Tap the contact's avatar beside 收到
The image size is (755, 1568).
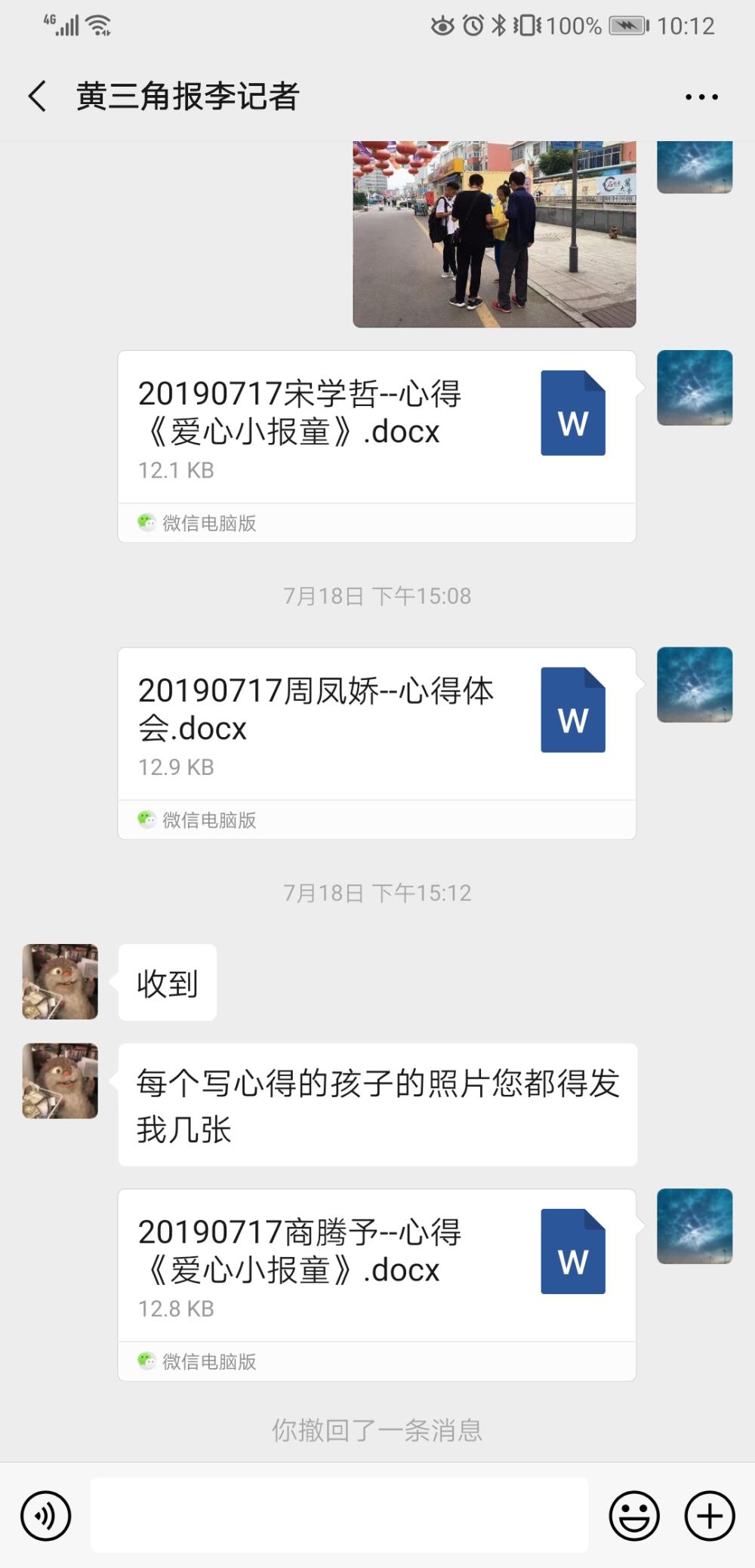[60, 982]
